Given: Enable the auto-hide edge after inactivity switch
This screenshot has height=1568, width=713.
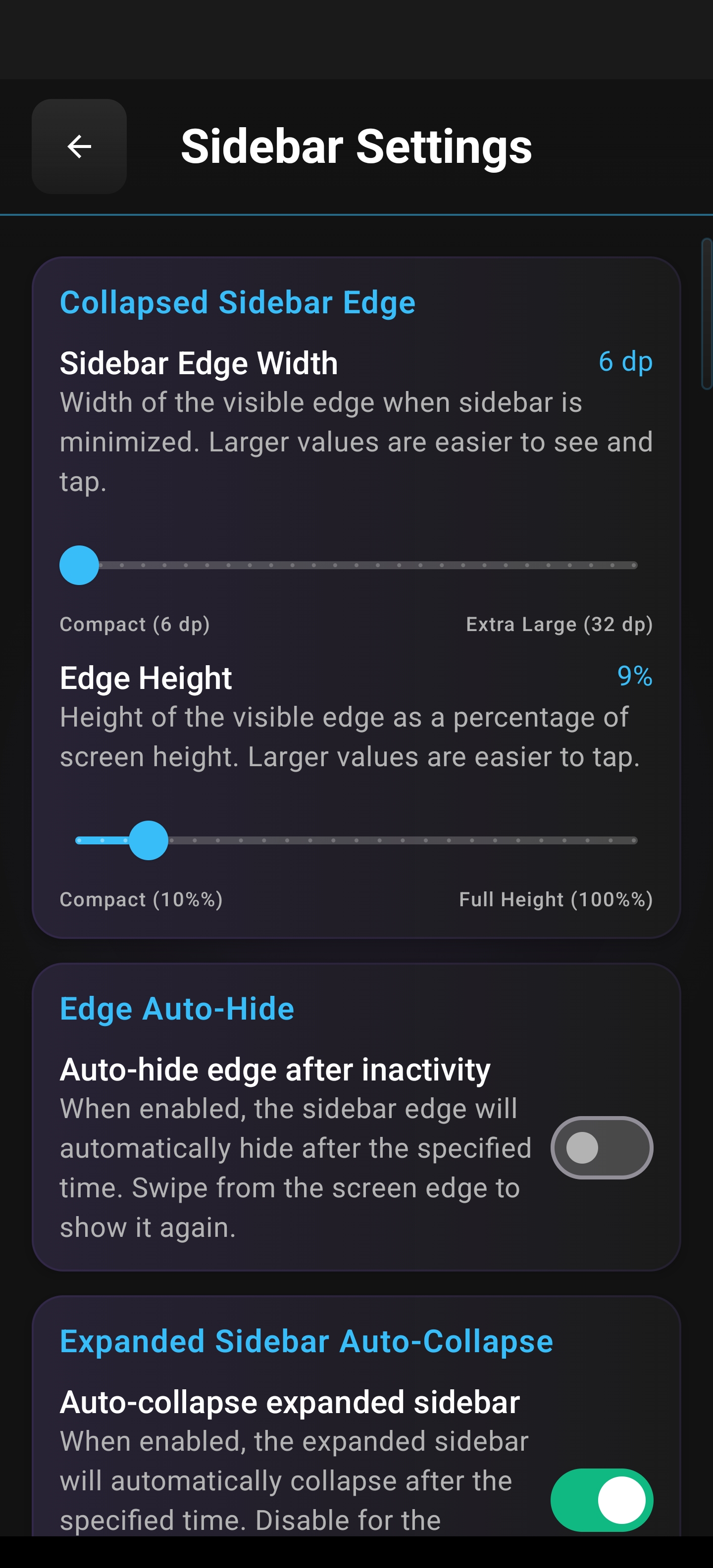Looking at the screenshot, I should click(x=602, y=1148).
